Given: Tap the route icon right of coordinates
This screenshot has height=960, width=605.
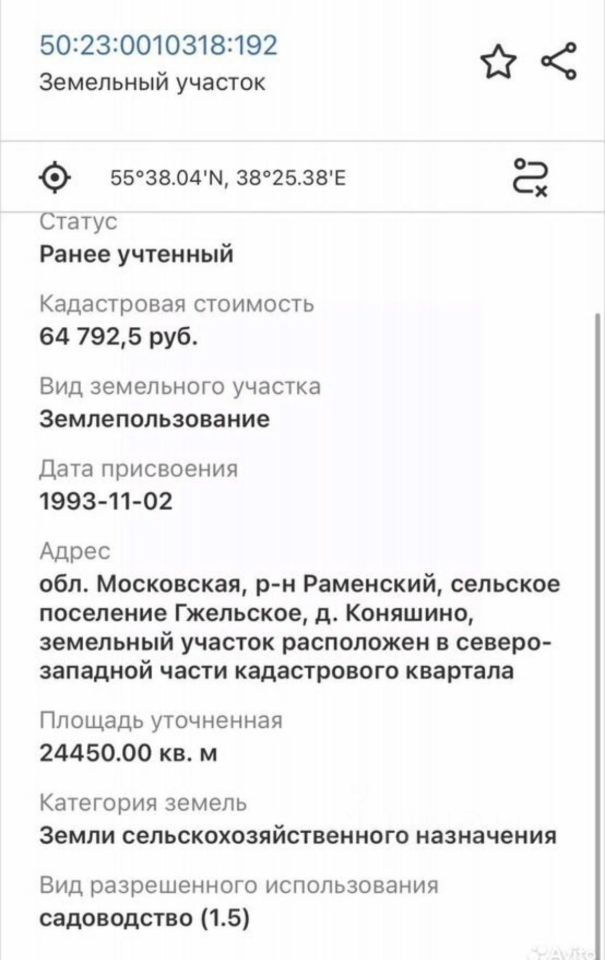Looking at the screenshot, I should click(529, 176).
